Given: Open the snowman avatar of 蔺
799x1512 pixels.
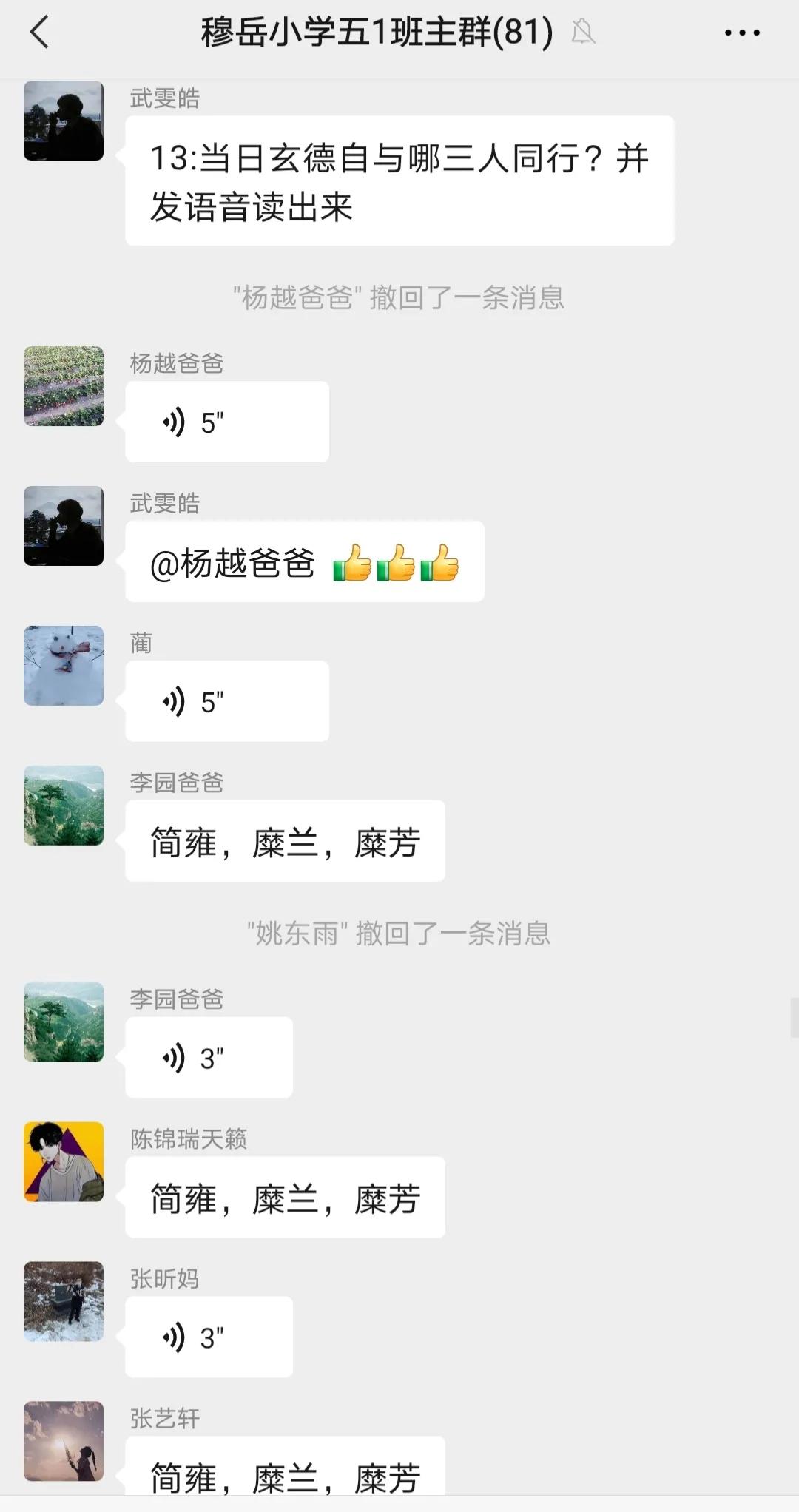Looking at the screenshot, I should coord(64,666).
